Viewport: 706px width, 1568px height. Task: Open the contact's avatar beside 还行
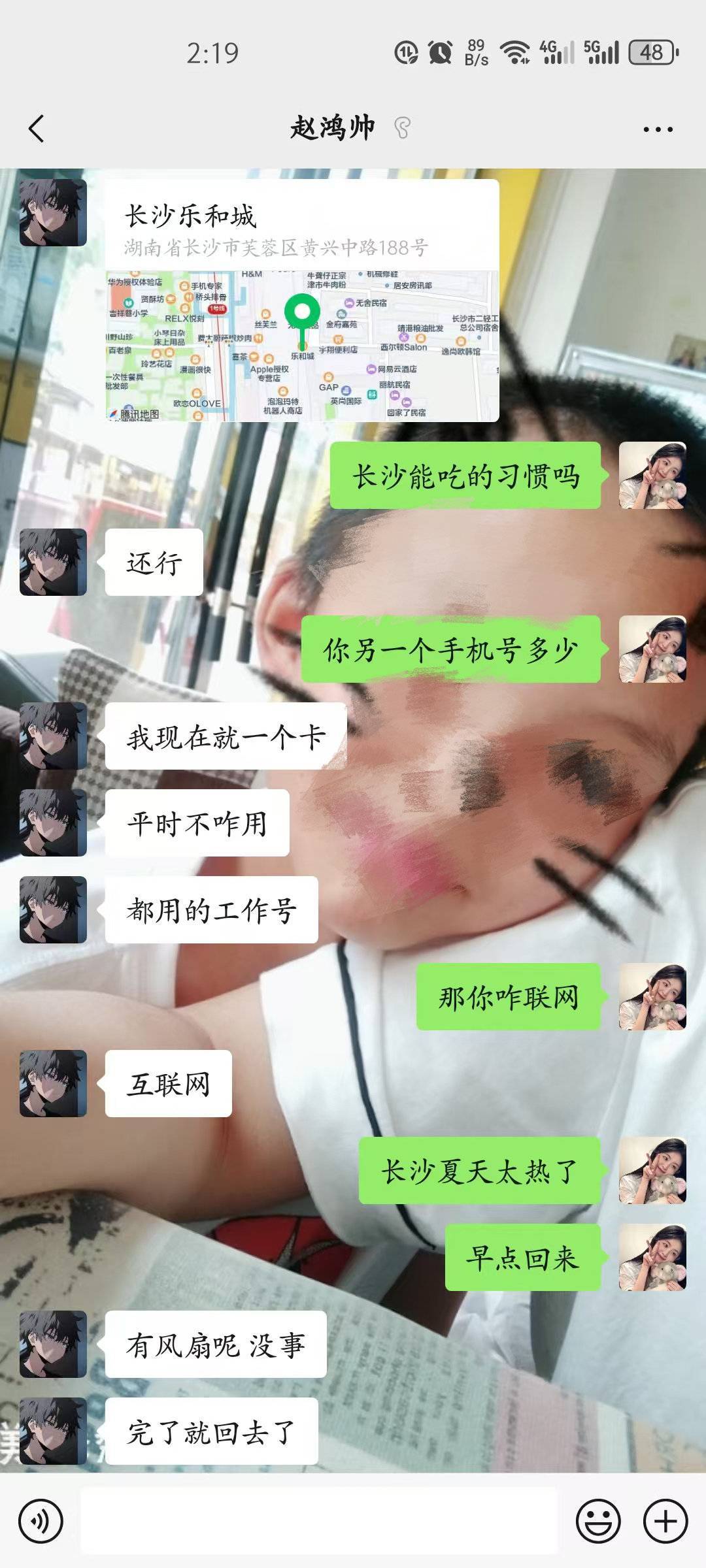click(x=53, y=562)
